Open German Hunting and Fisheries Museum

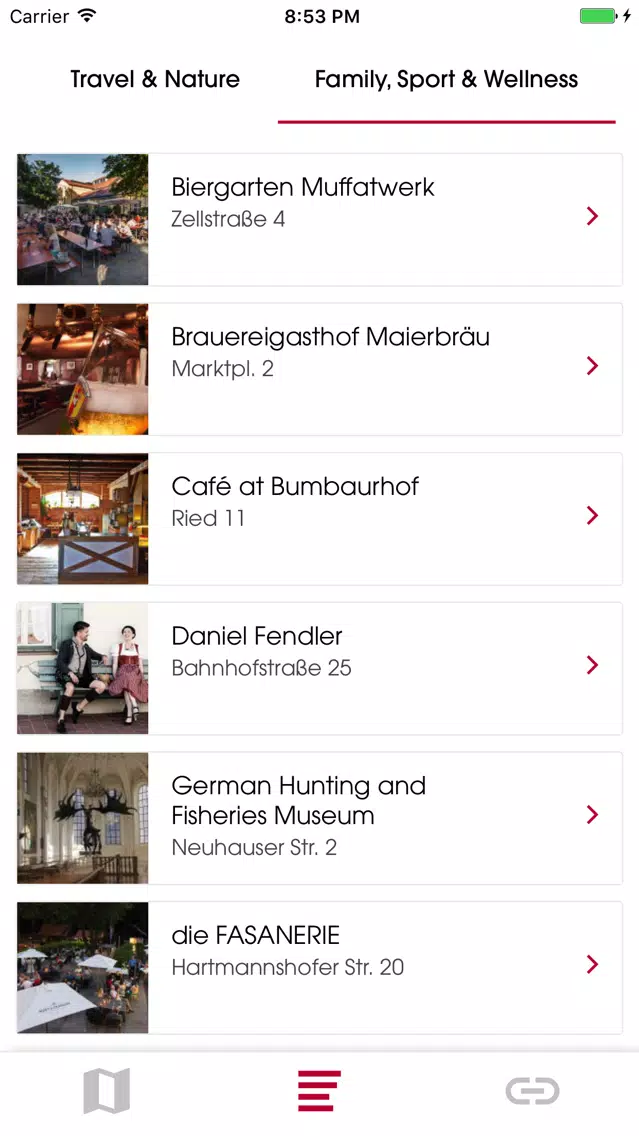point(320,818)
